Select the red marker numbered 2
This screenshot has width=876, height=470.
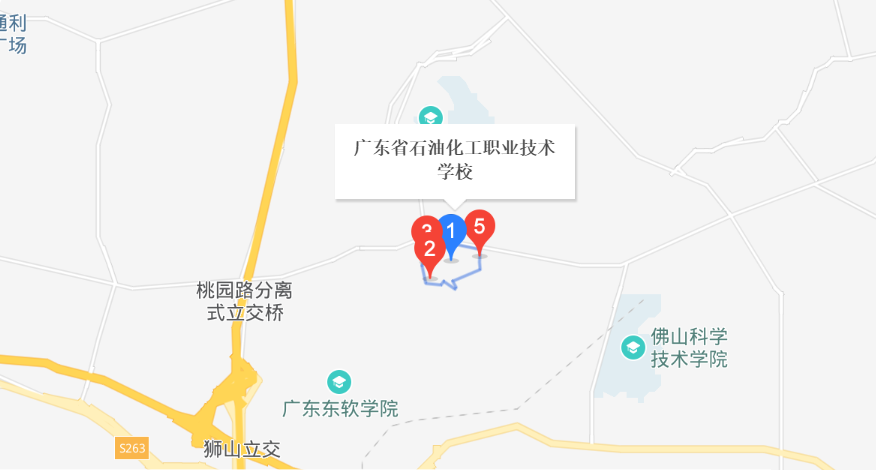pyautogui.click(x=430, y=251)
